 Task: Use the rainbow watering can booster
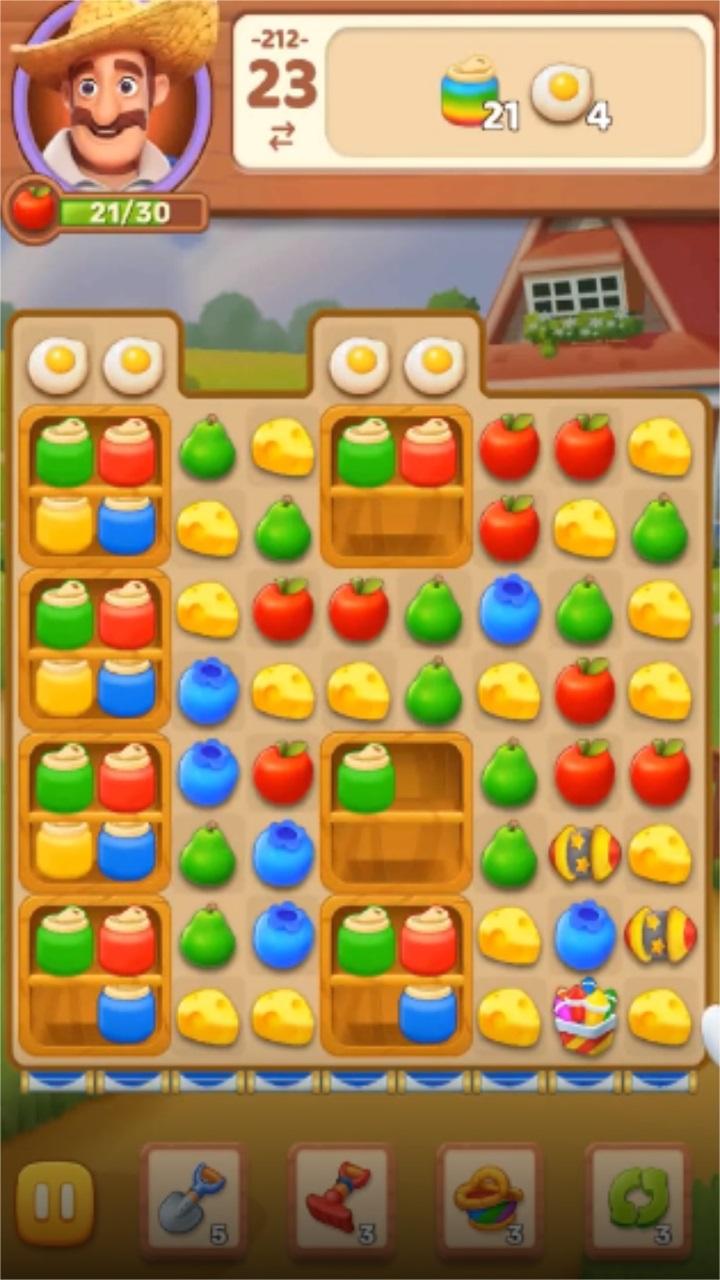coord(489,1199)
